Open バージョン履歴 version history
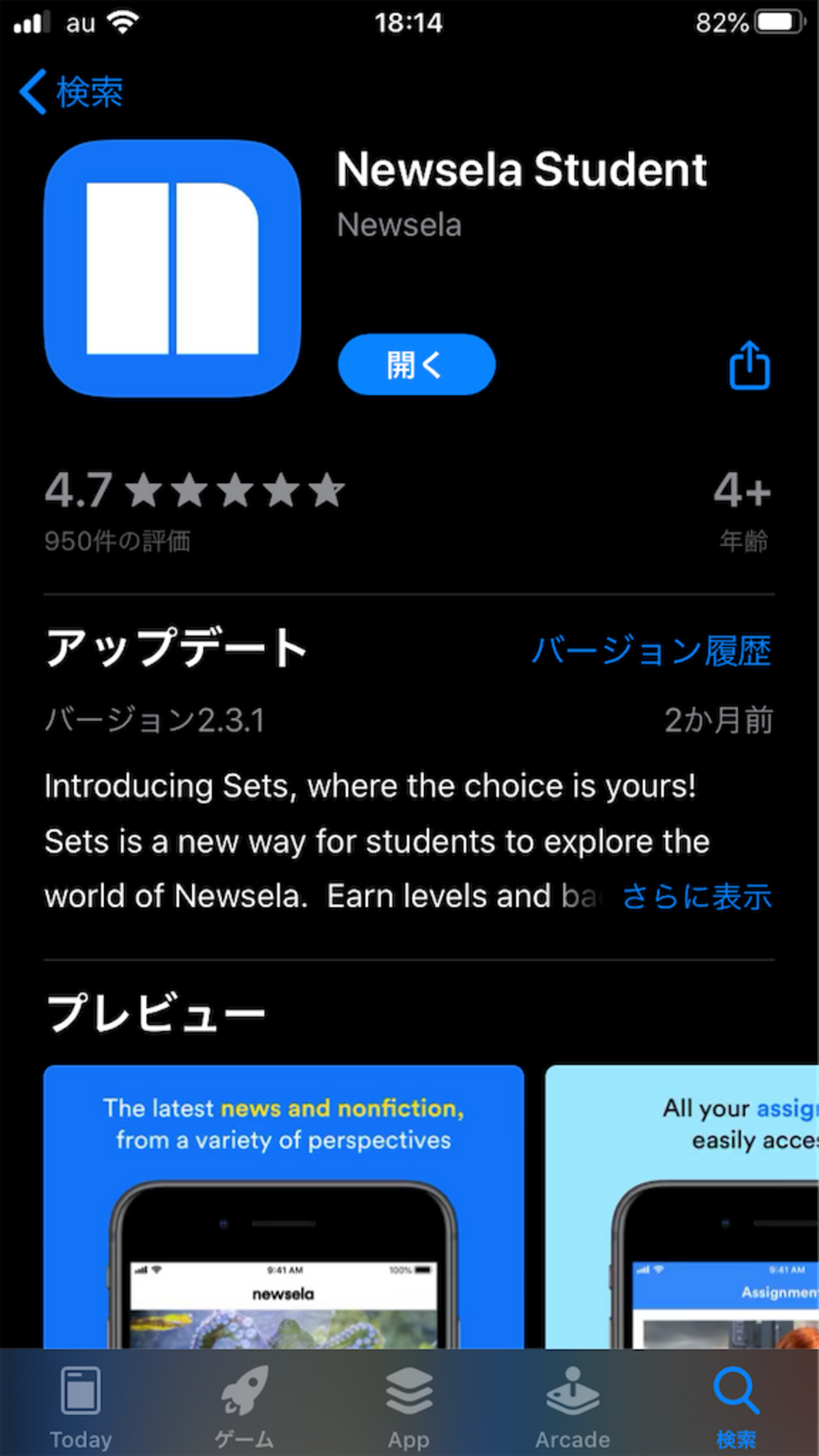 [x=651, y=650]
